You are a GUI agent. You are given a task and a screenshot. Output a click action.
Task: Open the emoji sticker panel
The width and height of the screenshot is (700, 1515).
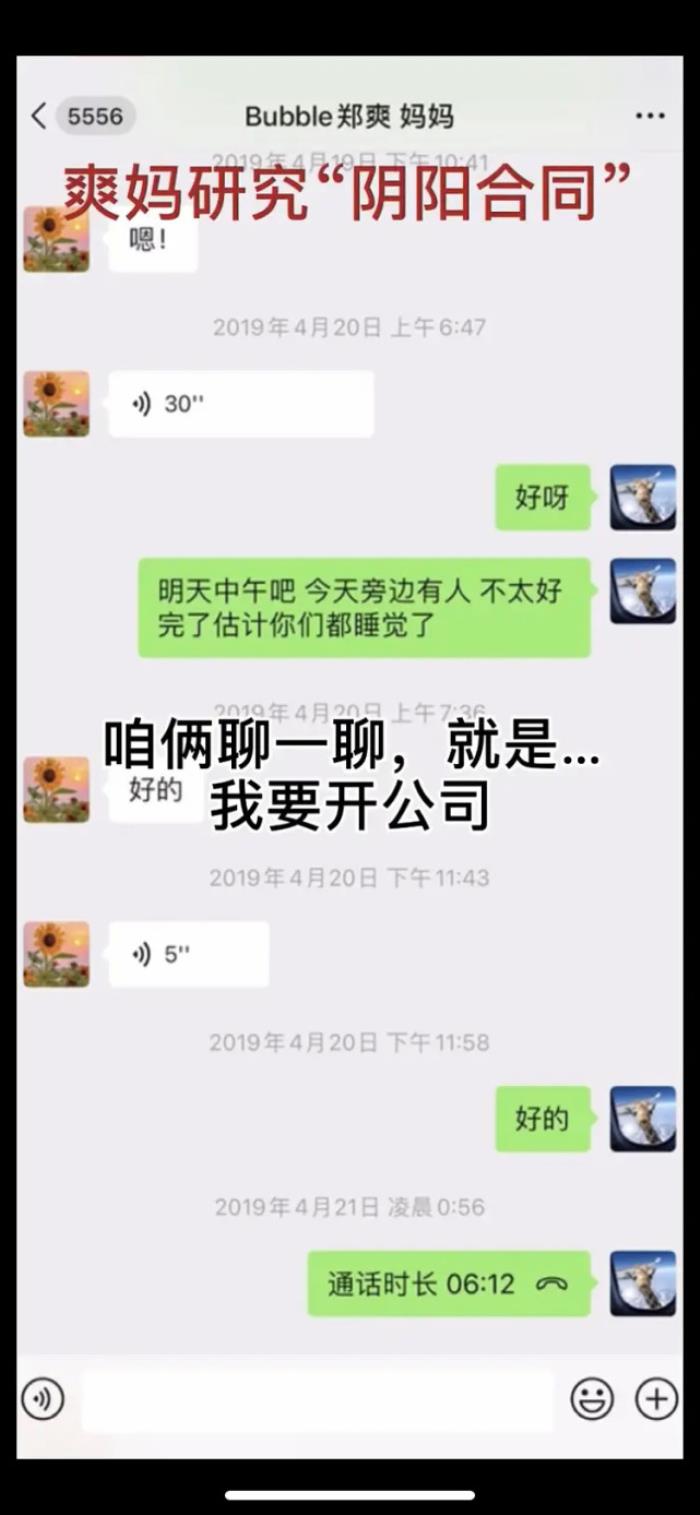pyautogui.click(x=592, y=1399)
